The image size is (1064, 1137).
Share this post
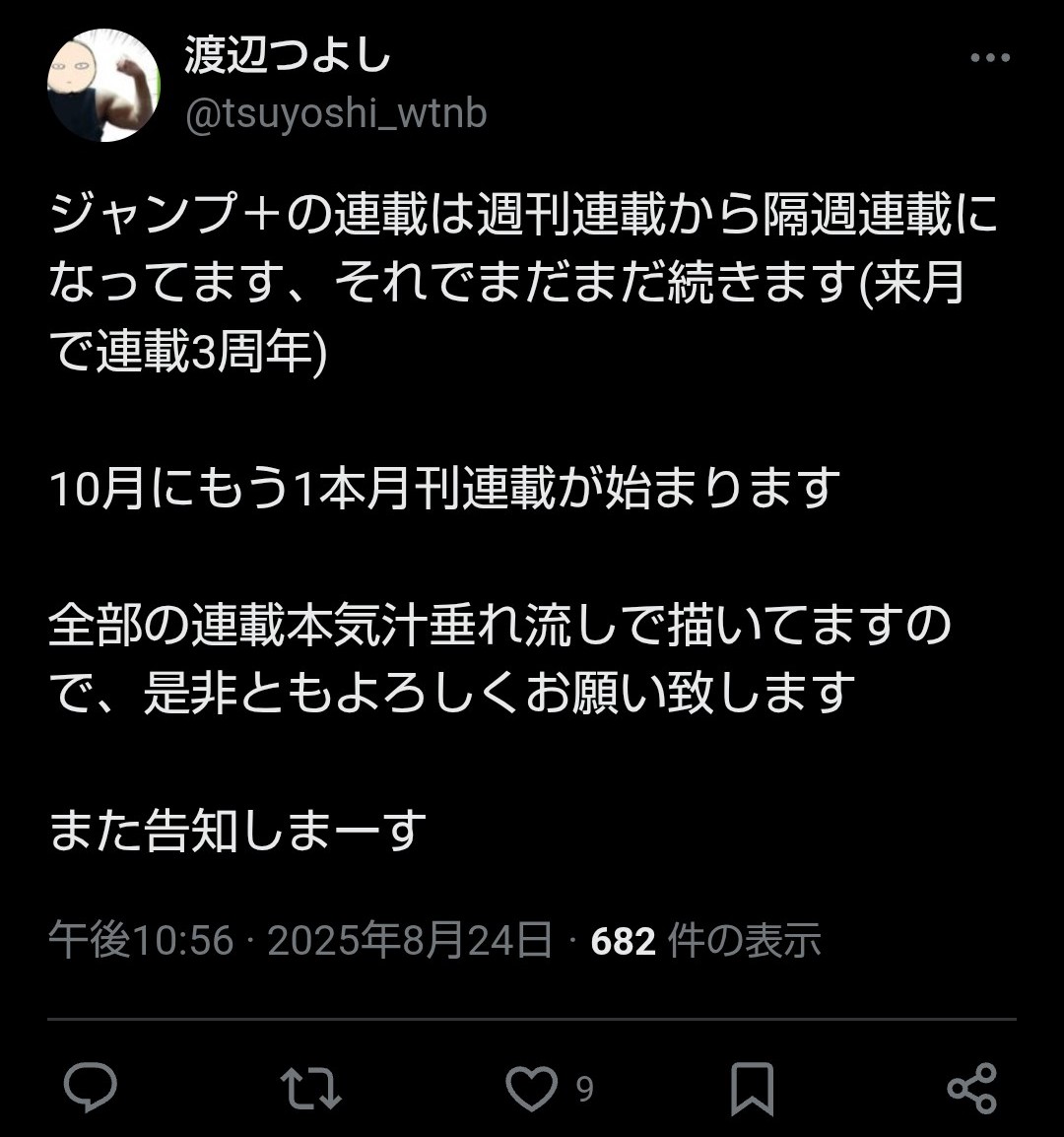point(971,1088)
